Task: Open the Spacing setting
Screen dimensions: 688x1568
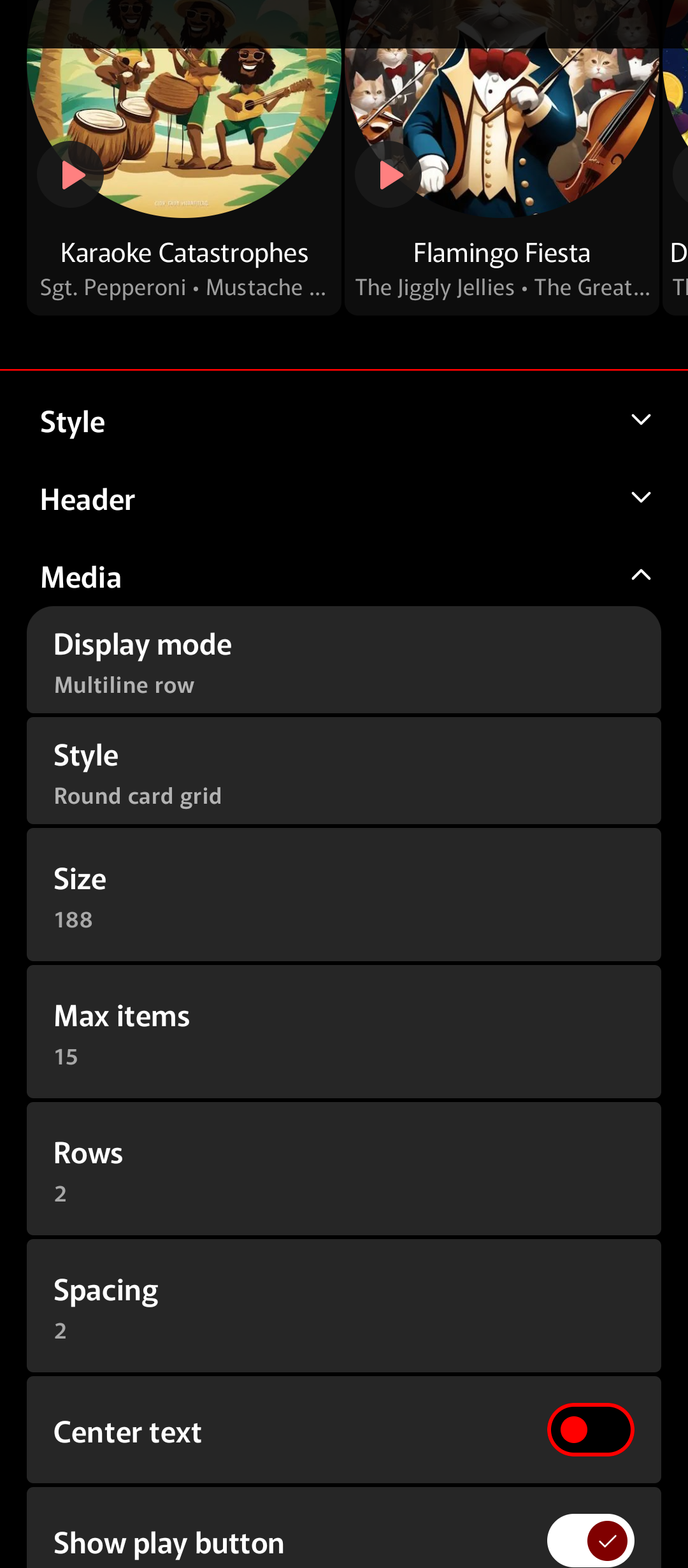Action: [344, 1307]
